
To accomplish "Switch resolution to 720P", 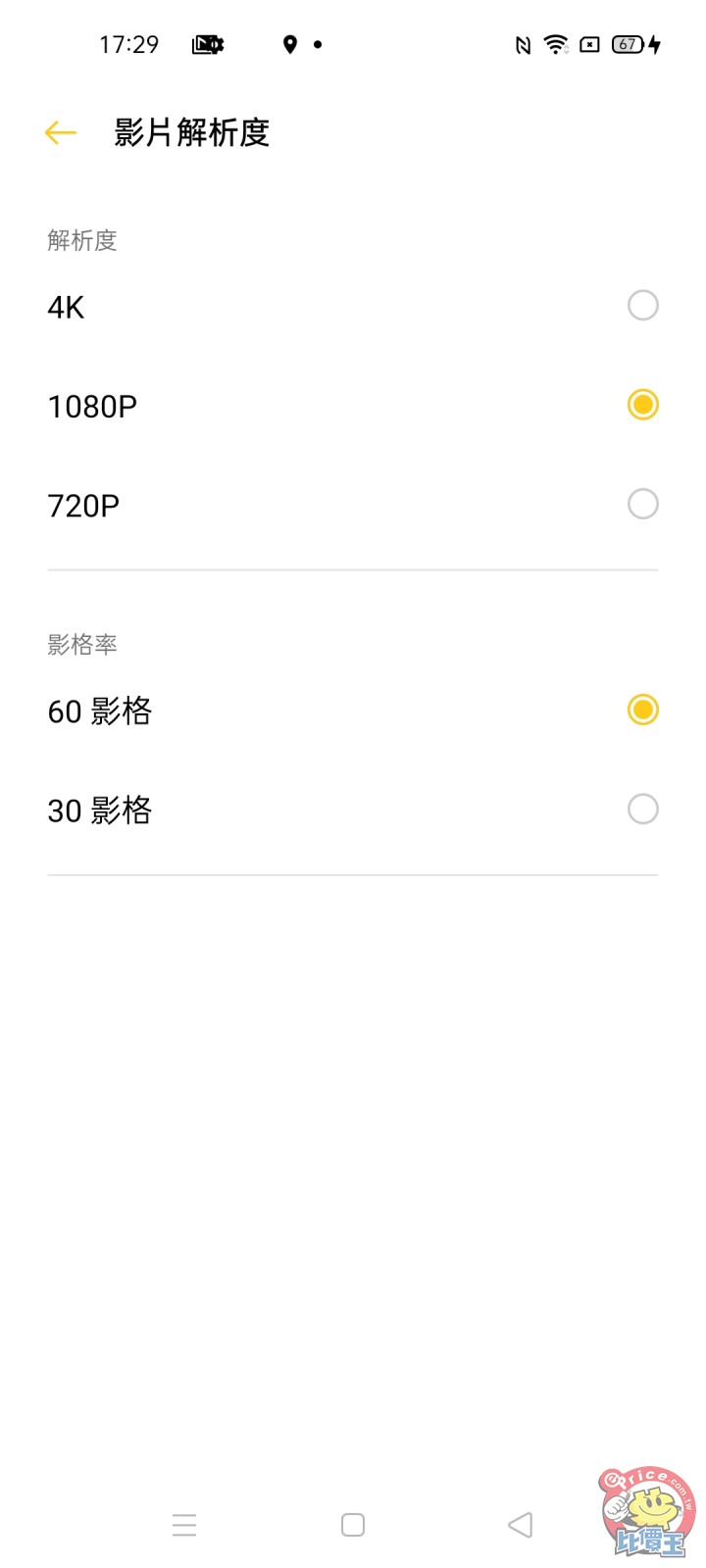I will click(642, 505).
